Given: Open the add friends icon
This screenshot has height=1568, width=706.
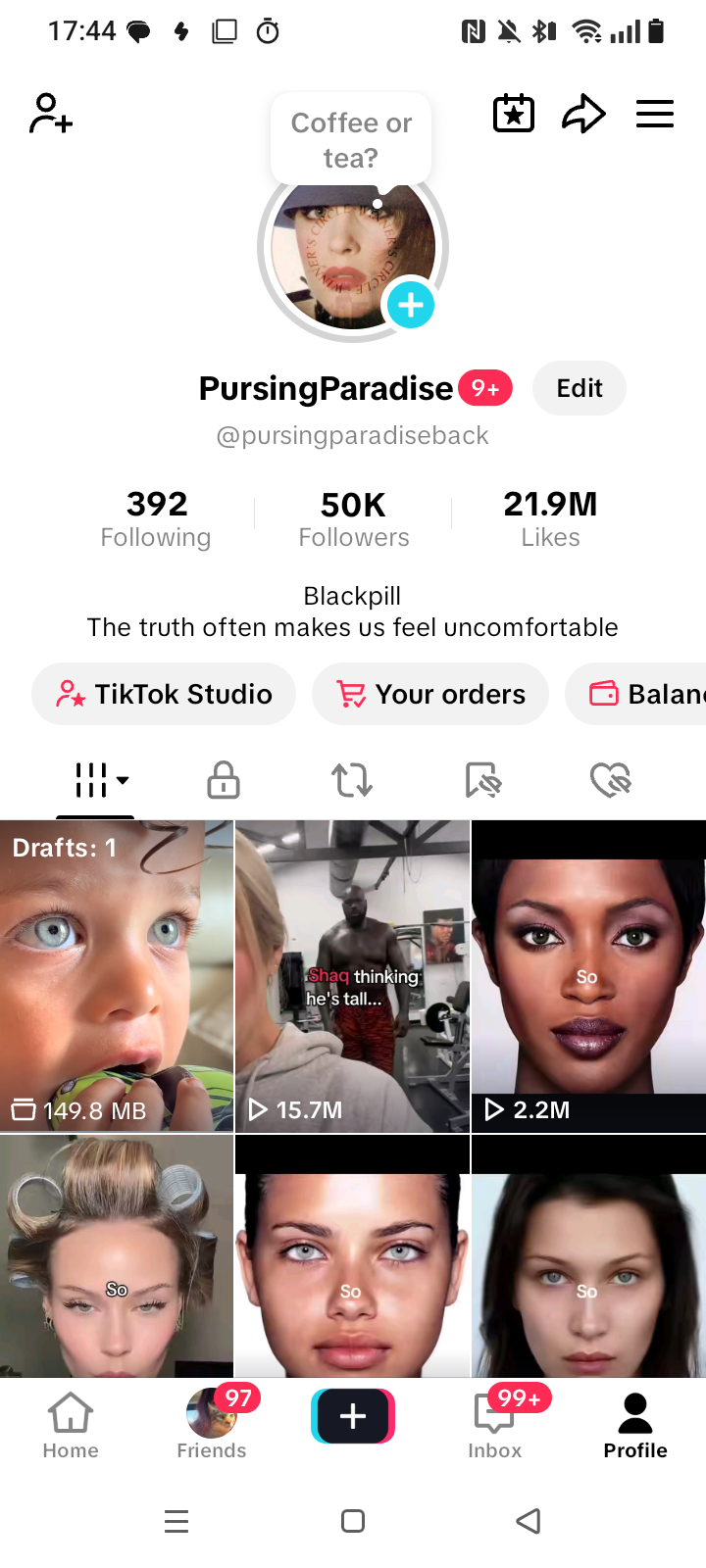Looking at the screenshot, I should point(51,114).
